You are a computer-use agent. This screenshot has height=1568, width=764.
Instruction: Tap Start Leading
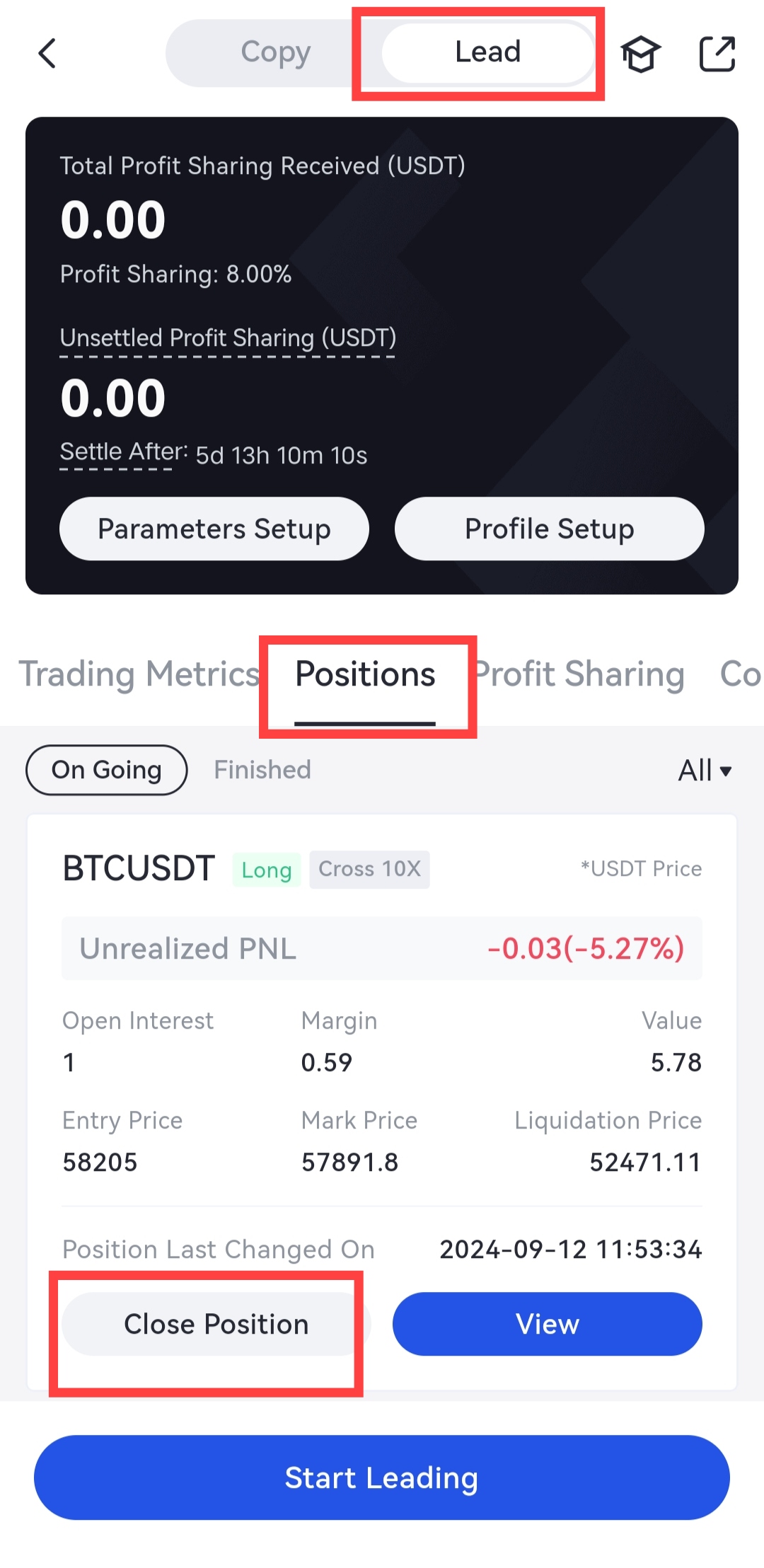tap(382, 1477)
